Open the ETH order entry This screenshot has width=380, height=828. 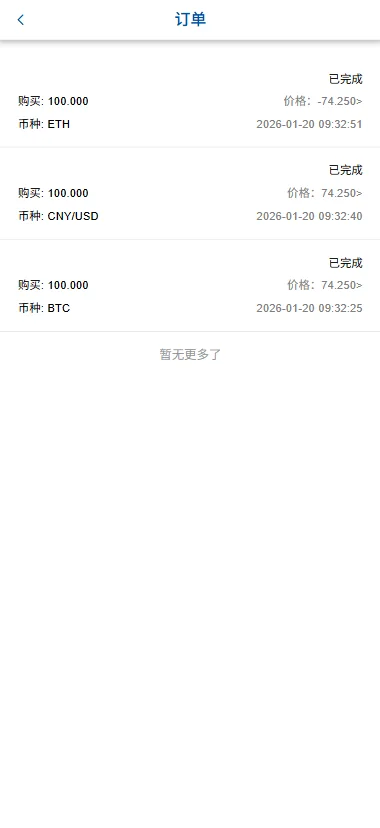[190, 101]
